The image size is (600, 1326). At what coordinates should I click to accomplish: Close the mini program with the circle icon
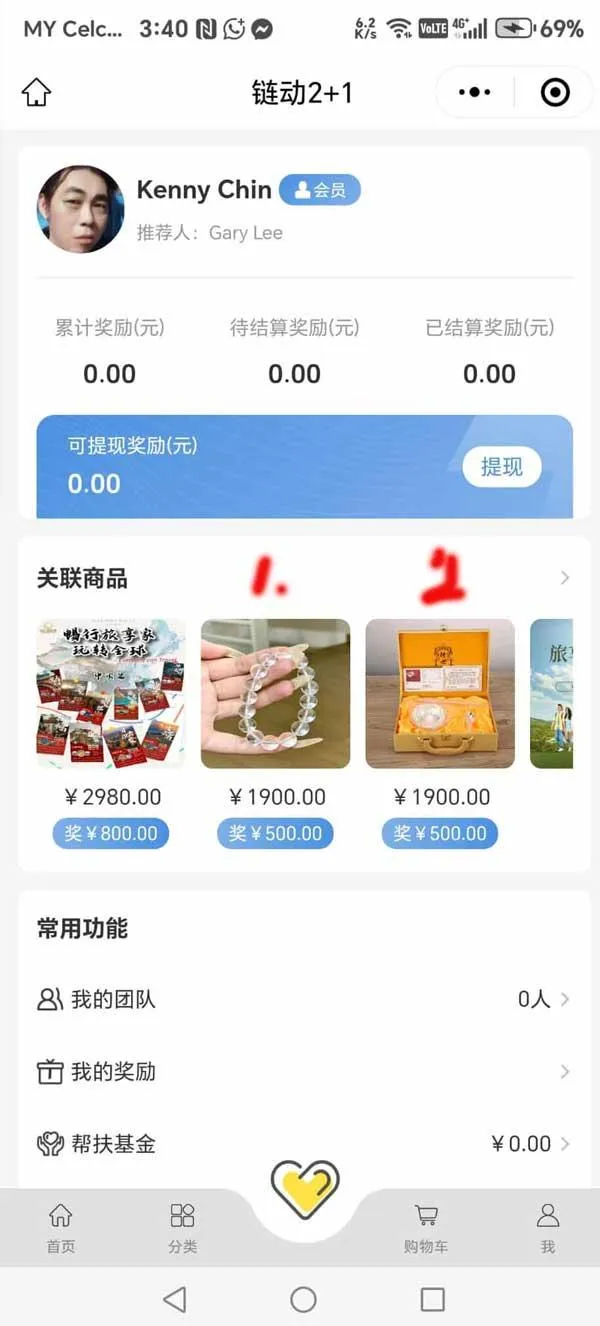tap(554, 93)
